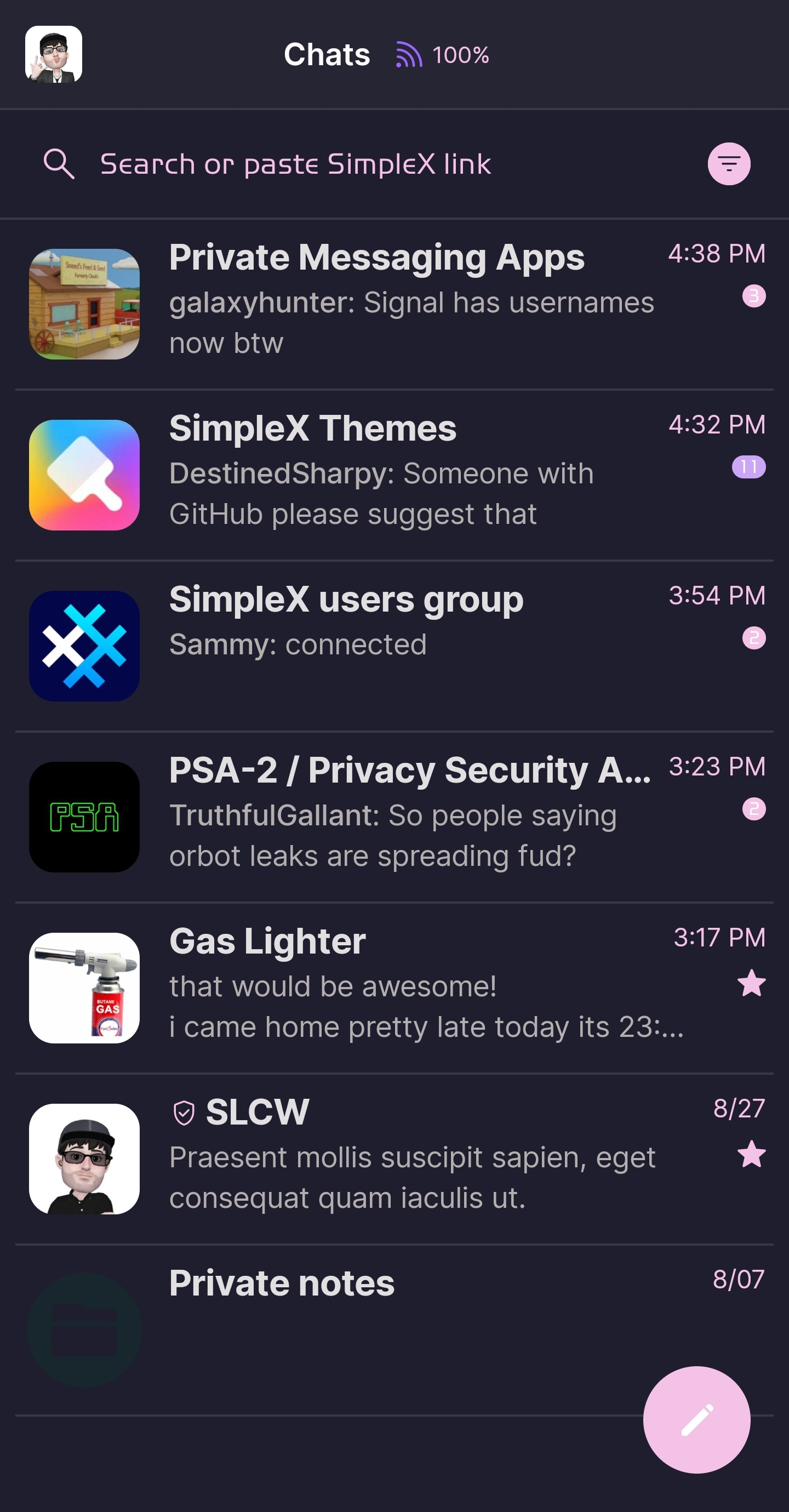View the connection status indicator showing 100%
789x1512 pixels.
[443, 55]
